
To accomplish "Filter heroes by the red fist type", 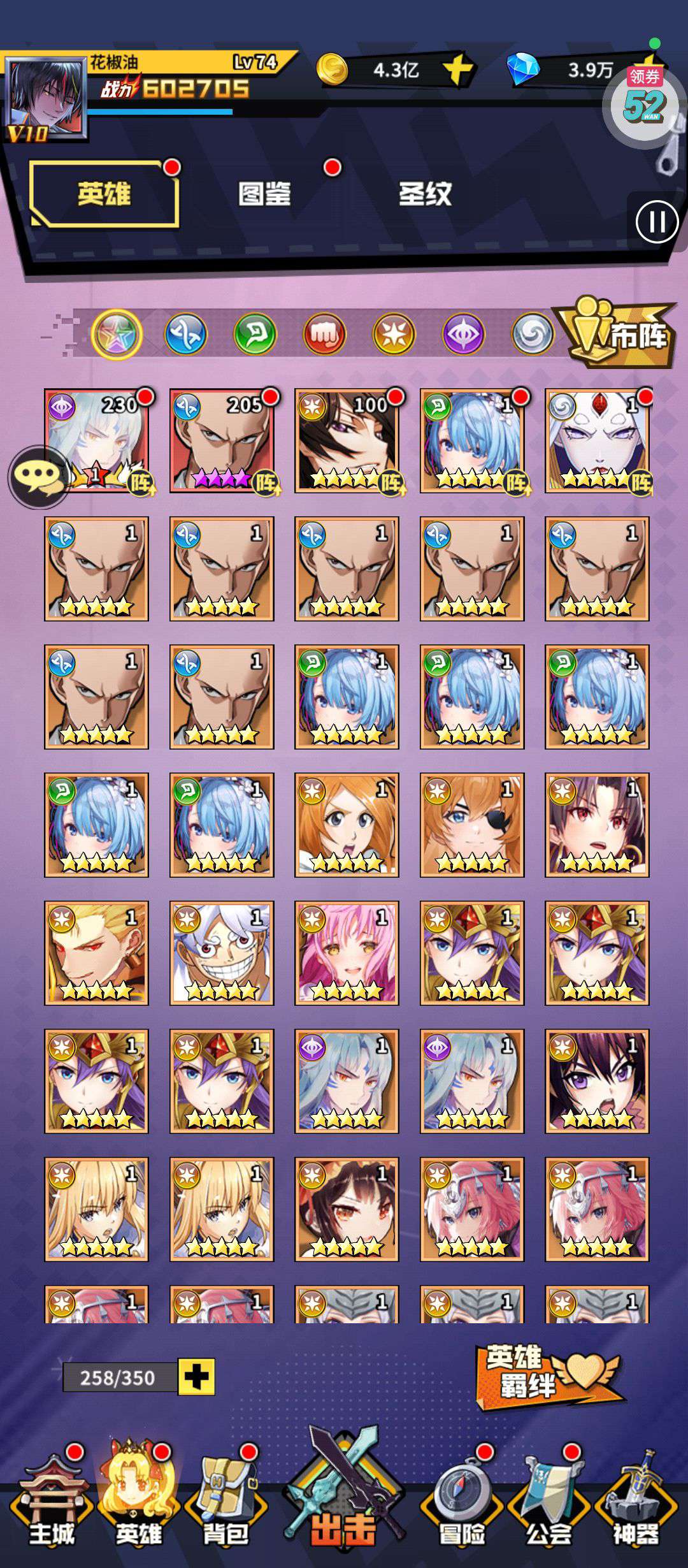I will (x=324, y=334).
